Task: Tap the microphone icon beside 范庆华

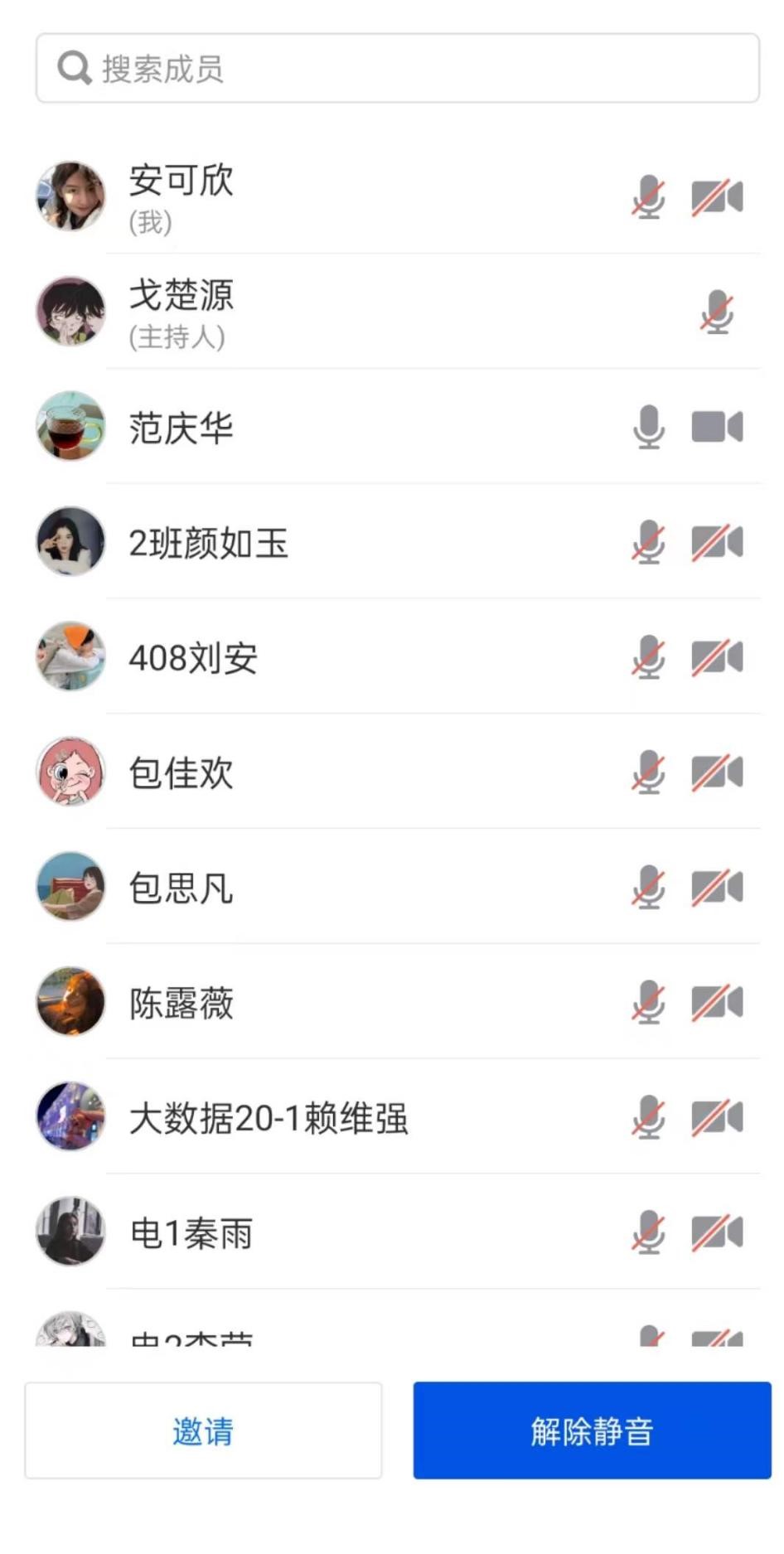Action: coord(648,427)
